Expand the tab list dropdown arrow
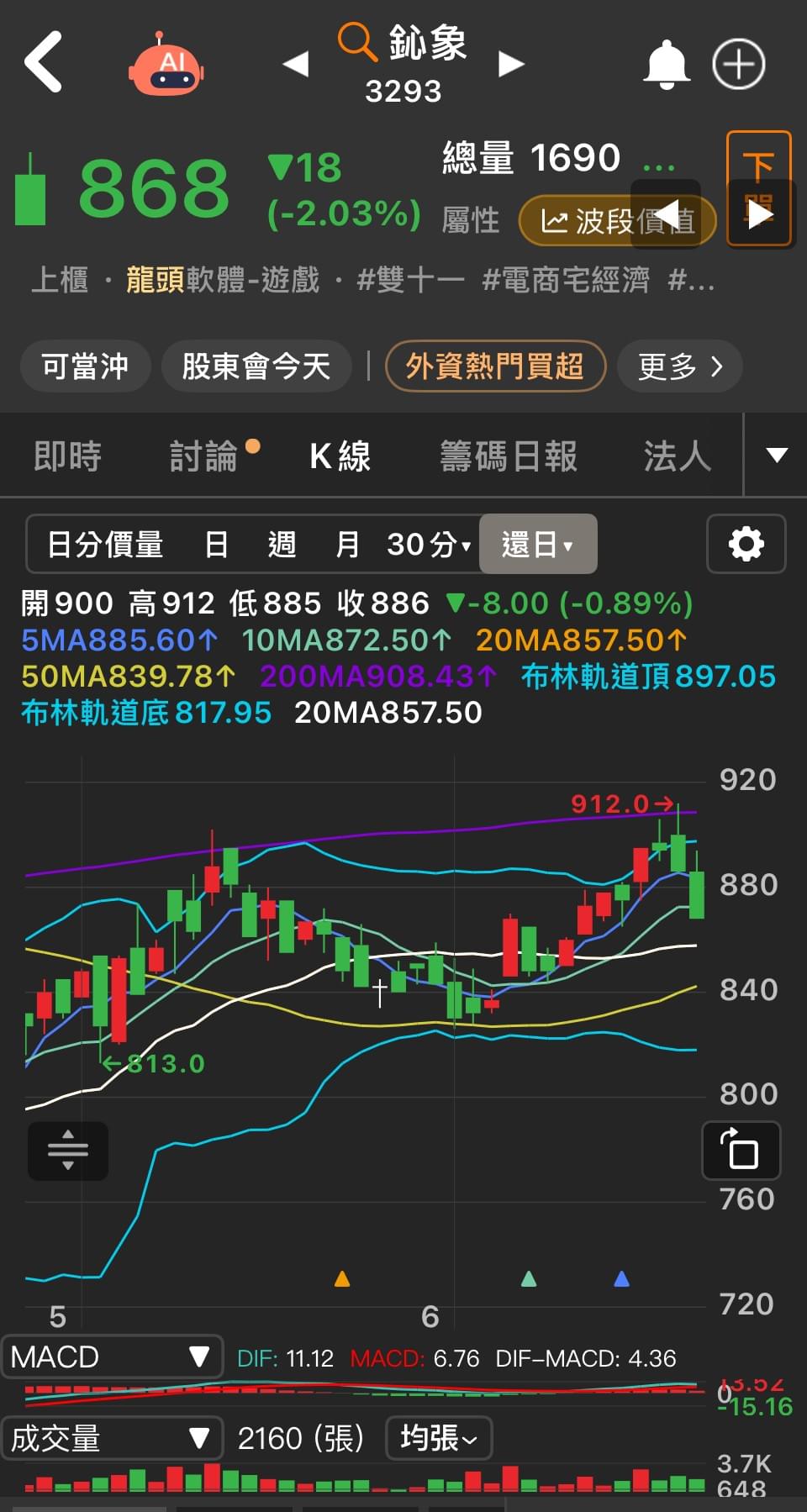Image resolution: width=807 pixels, height=1512 pixels. pos(777,456)
